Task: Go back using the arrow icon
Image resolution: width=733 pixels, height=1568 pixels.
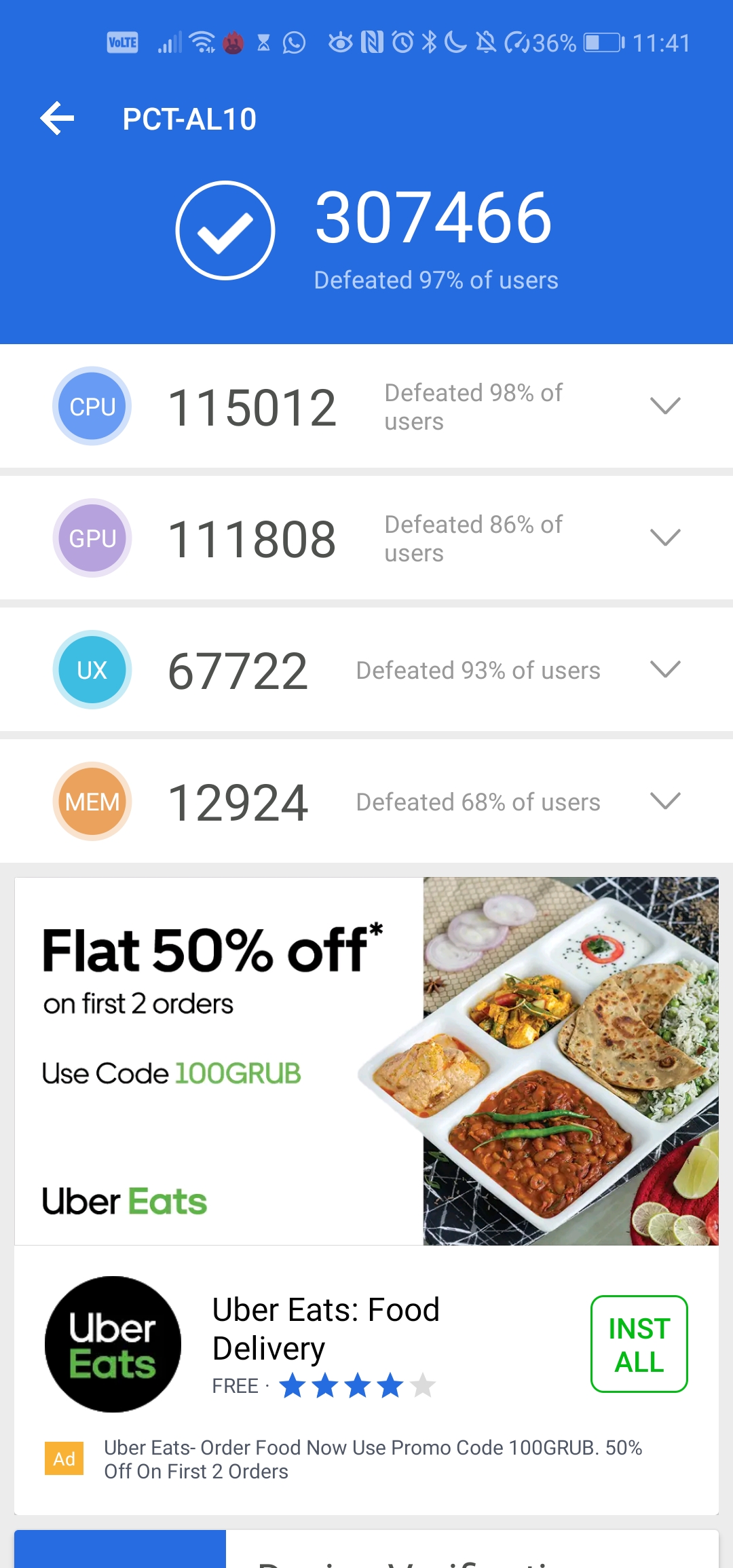Action: click(x=57, y=119)
